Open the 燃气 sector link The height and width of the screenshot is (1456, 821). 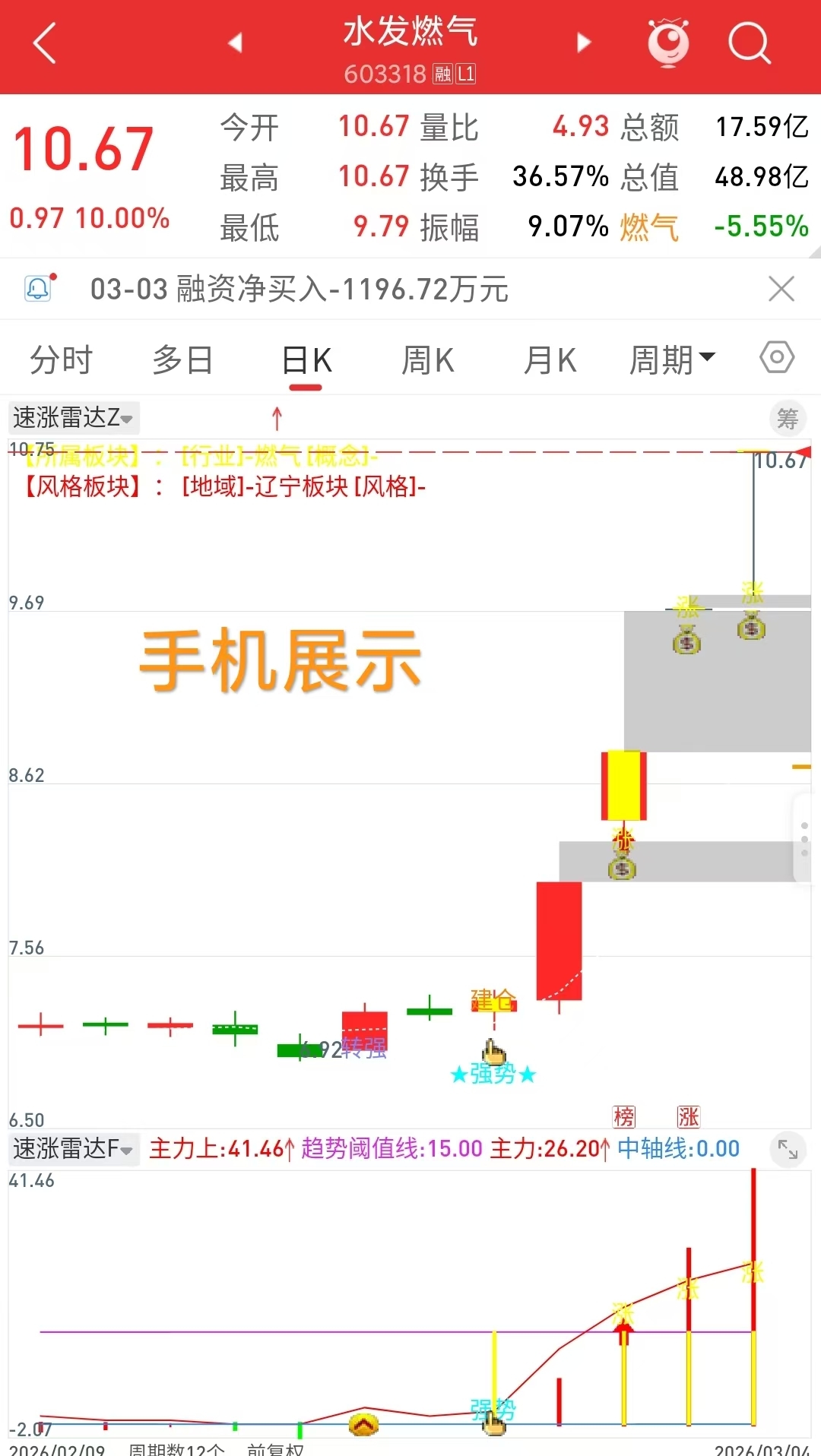click(648, 227)
